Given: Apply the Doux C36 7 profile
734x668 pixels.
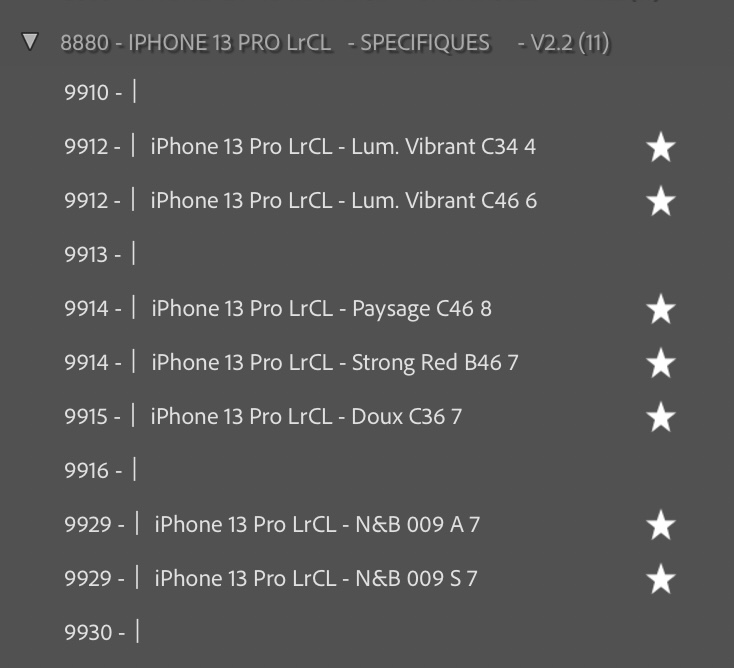Looking at the screenshot, I should click(x=306, y=417).
